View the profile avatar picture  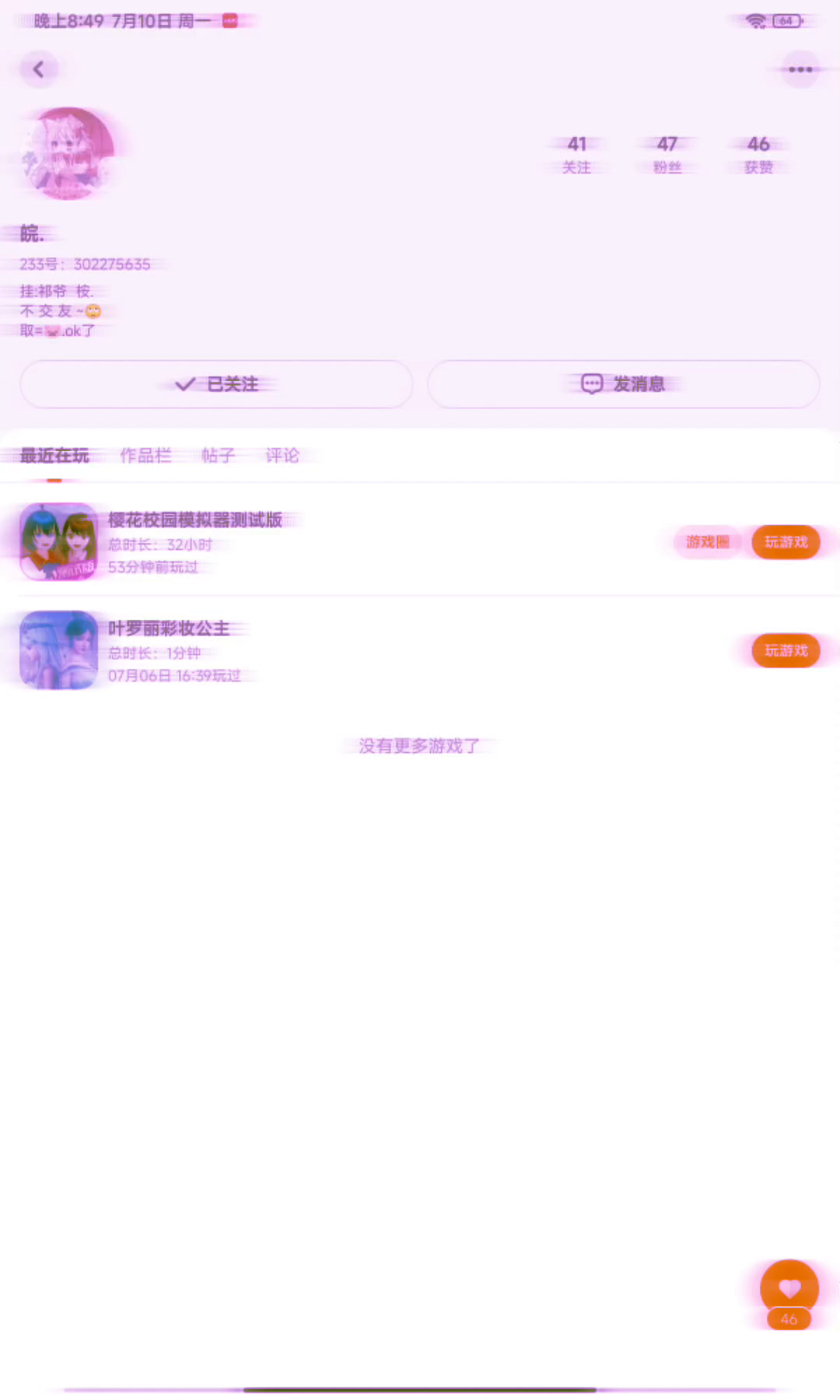coord(68,153)
